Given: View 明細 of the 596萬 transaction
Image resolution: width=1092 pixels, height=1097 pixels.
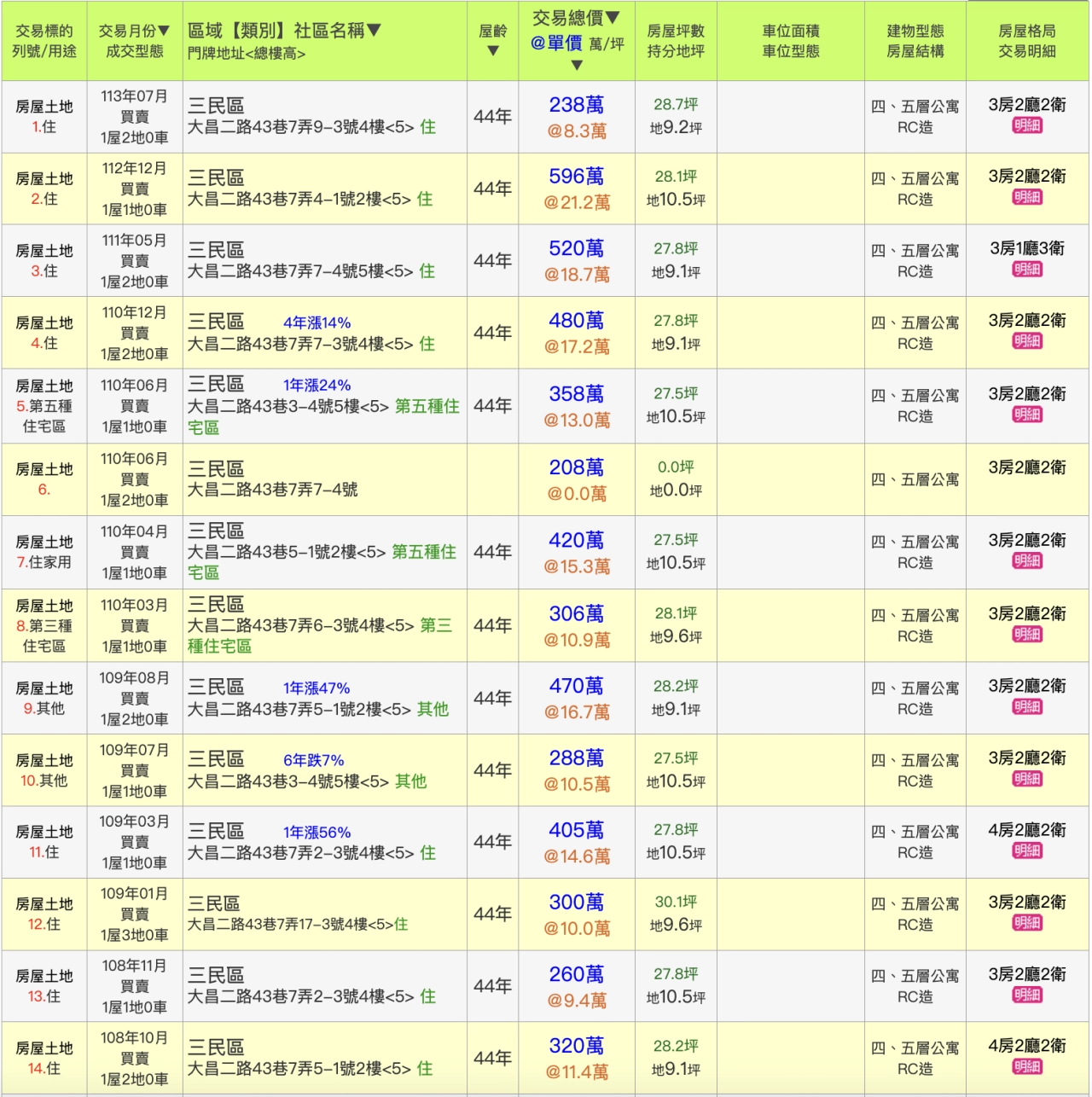Looking at the screenshot, I should point(1027,197).
